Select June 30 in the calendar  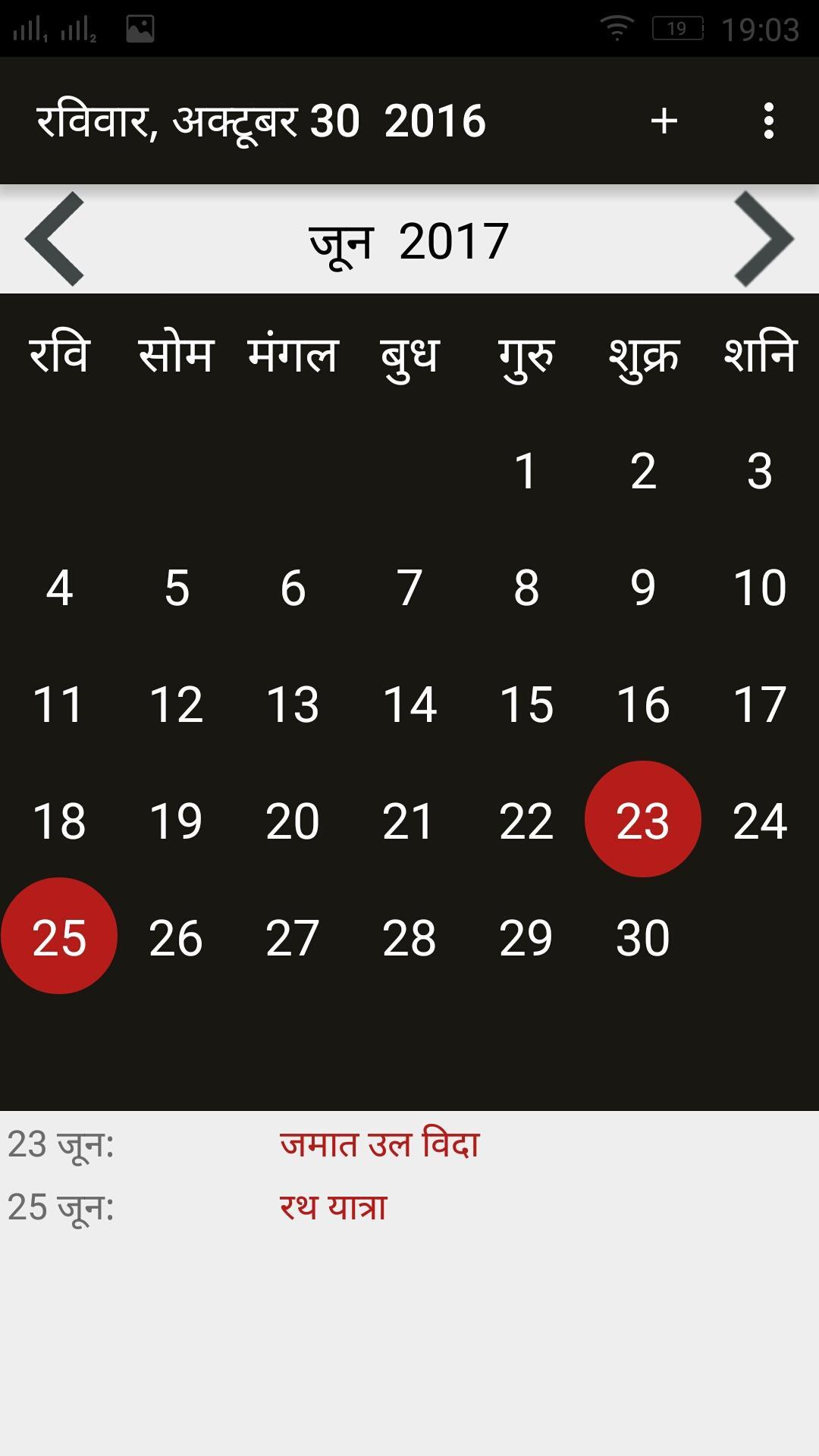click(x=642, y=937)
